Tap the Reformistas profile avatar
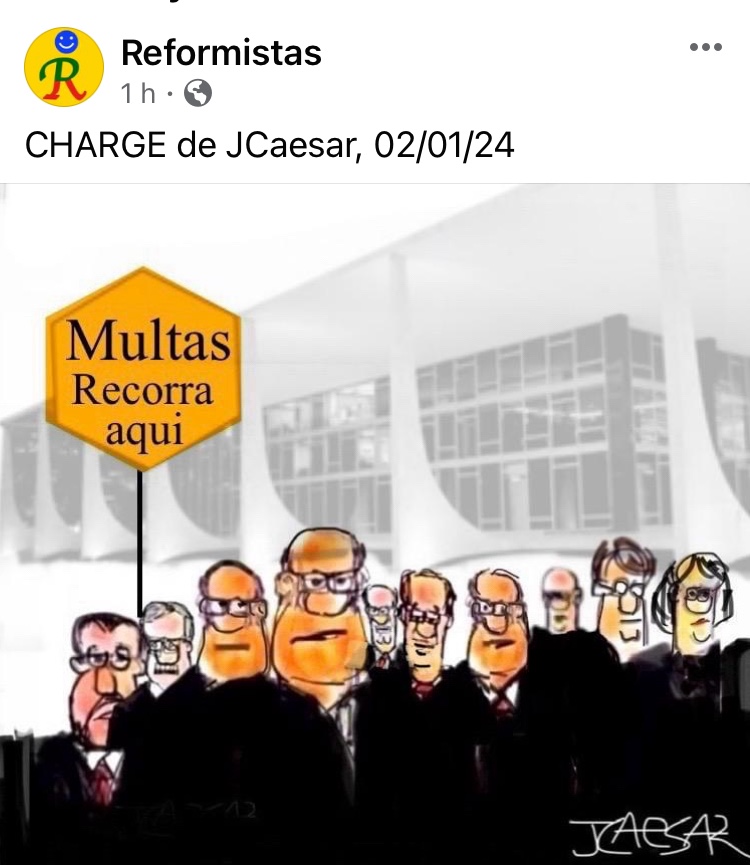This screenshot has height=865, width=750. click(63, 67)
